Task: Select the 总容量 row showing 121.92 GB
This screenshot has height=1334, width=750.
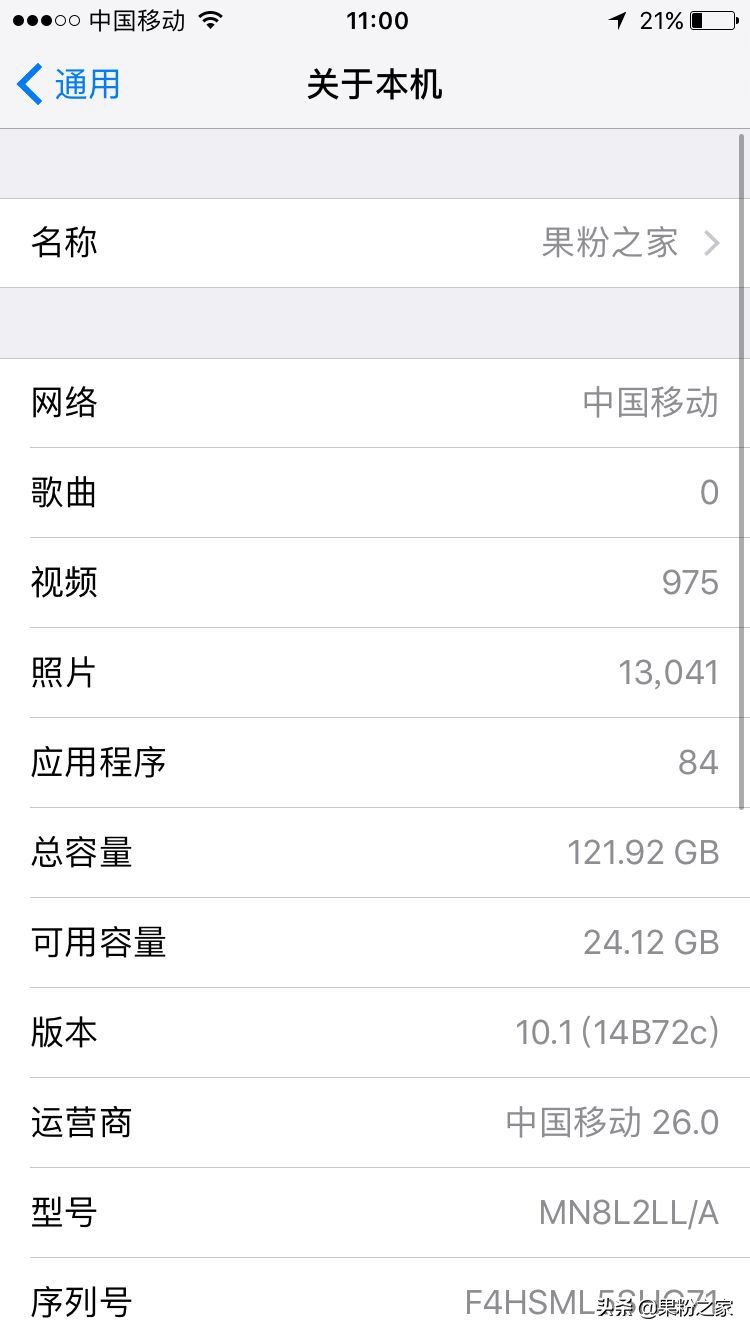Action: tap(375, 852)
